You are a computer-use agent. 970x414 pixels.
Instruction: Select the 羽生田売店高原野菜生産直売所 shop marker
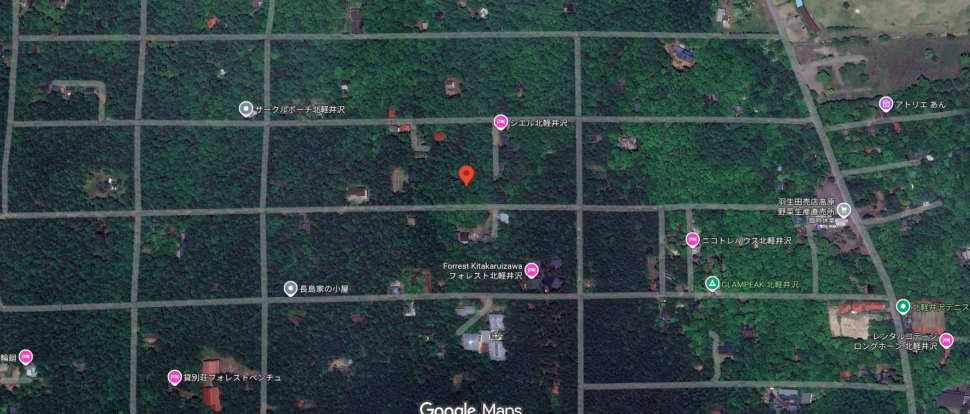click(x=844, y=209)
